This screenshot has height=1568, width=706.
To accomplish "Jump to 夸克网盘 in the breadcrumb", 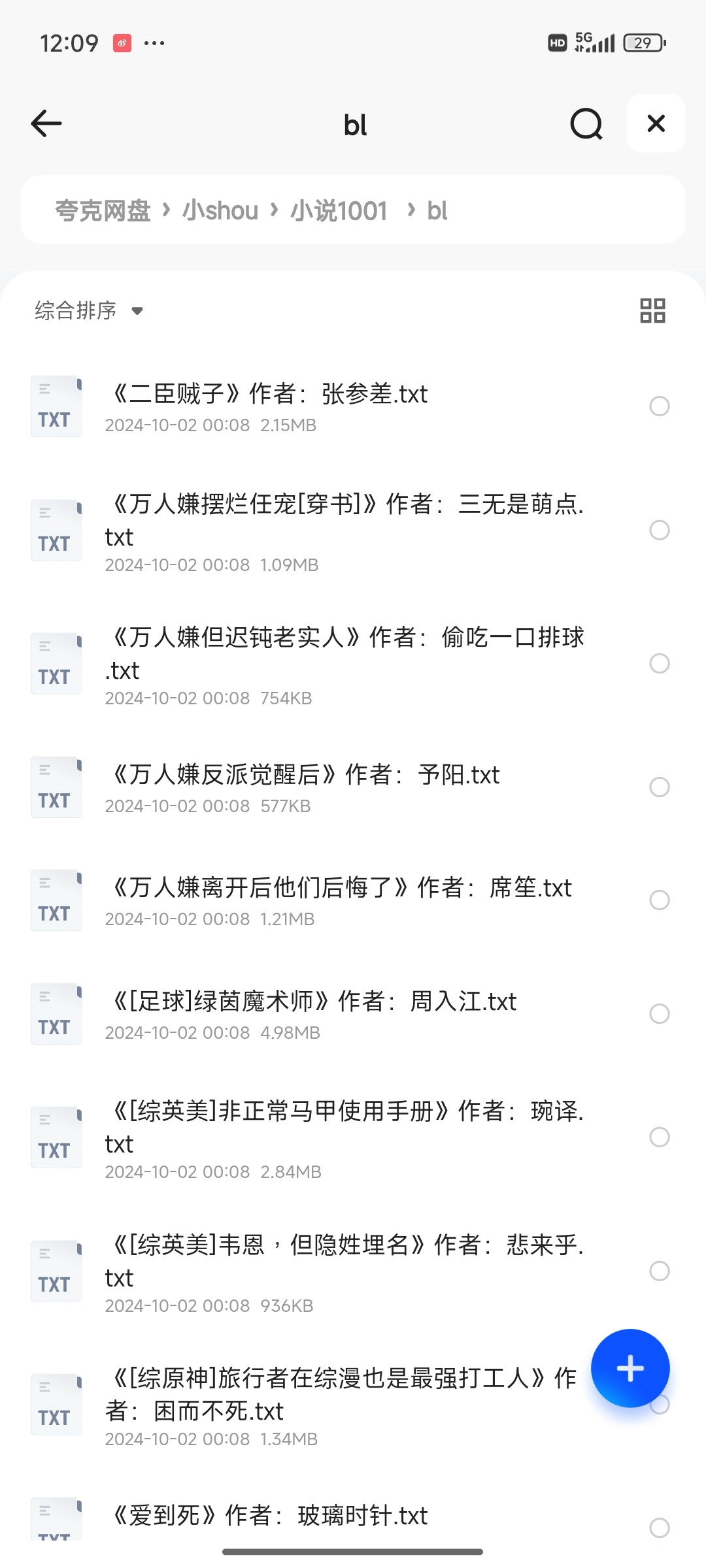I will click(x=103, y=210).
